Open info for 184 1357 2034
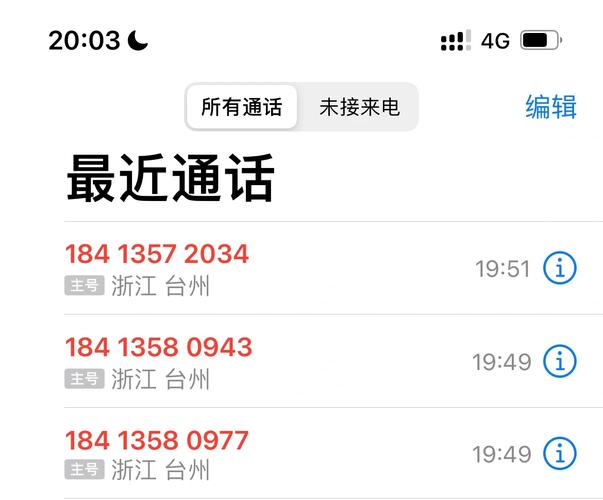Screen dimensions: 603x500 (560, 268)
